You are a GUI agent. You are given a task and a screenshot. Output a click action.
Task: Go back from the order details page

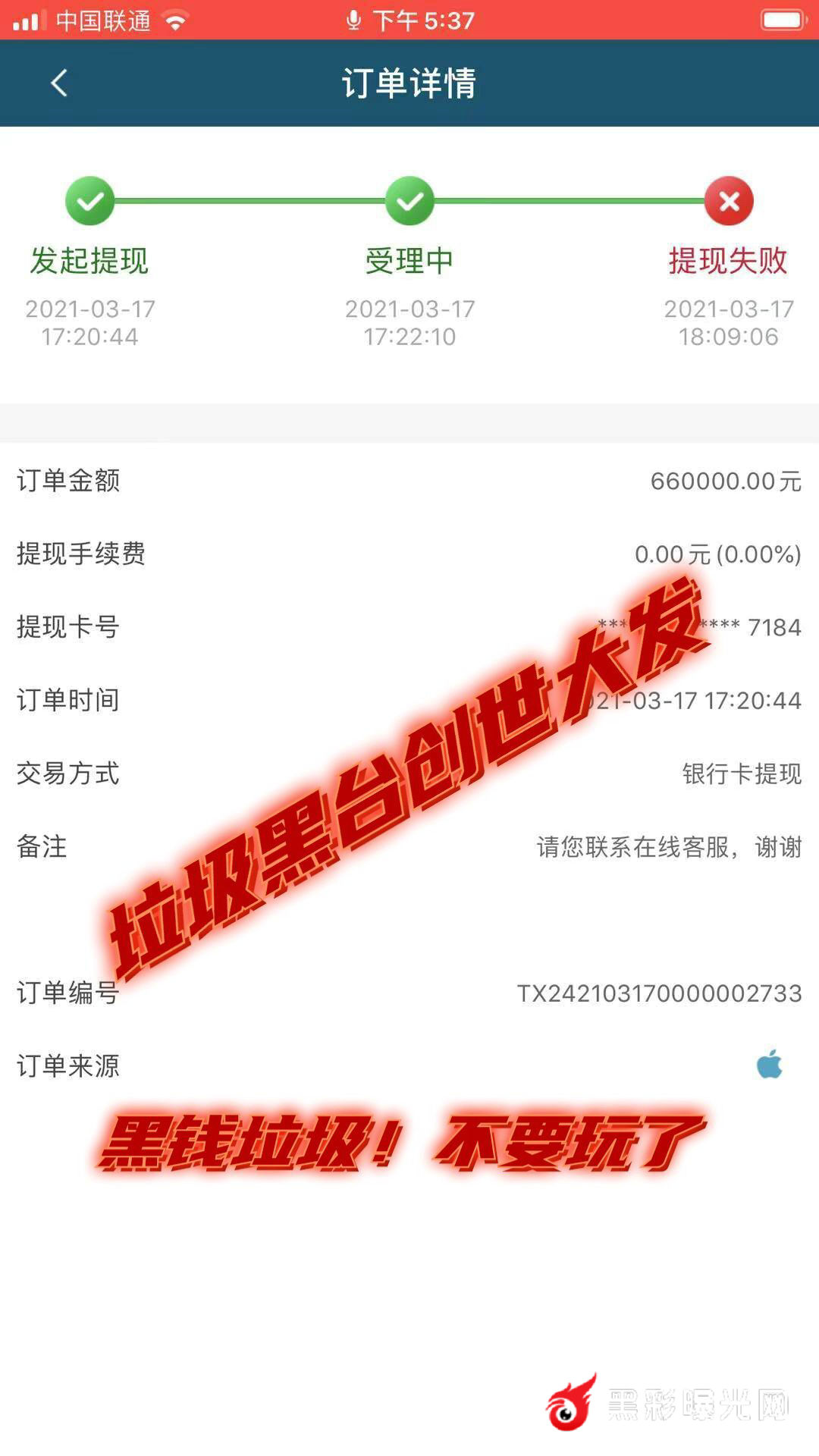(x=59, y=83)
